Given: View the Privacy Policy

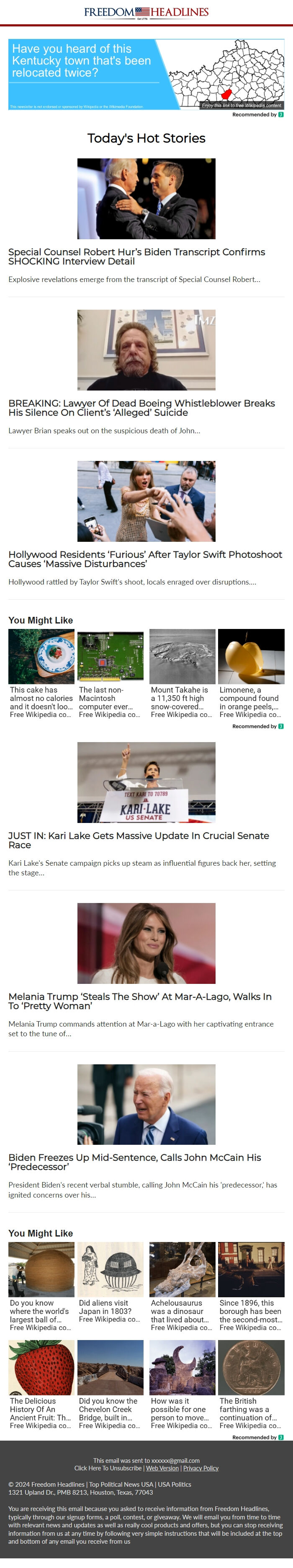Looking at the screenshot, I should (200, 1468).
